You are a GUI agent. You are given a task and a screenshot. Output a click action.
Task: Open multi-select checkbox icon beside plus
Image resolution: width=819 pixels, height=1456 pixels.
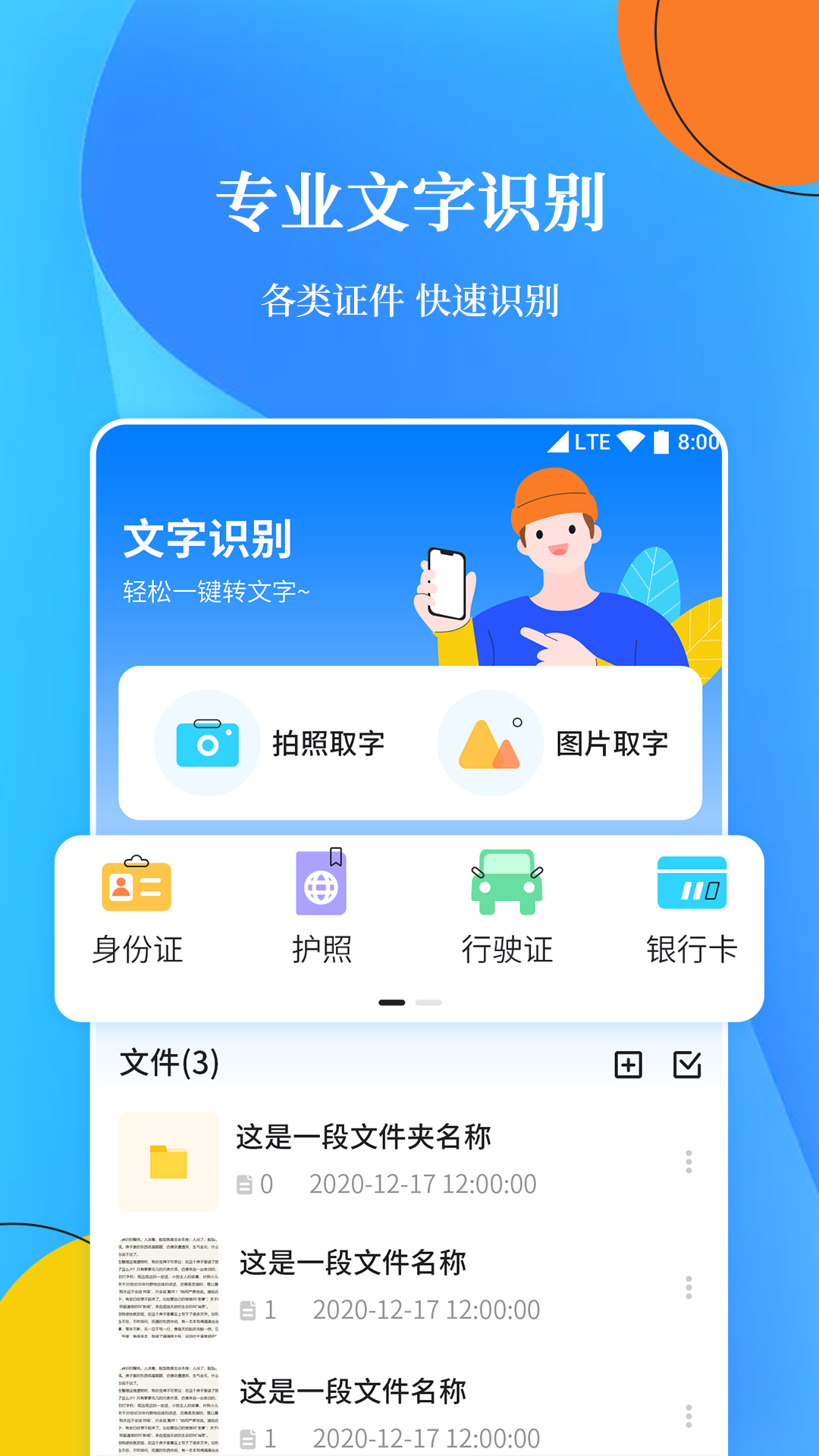coord(687,1065)
